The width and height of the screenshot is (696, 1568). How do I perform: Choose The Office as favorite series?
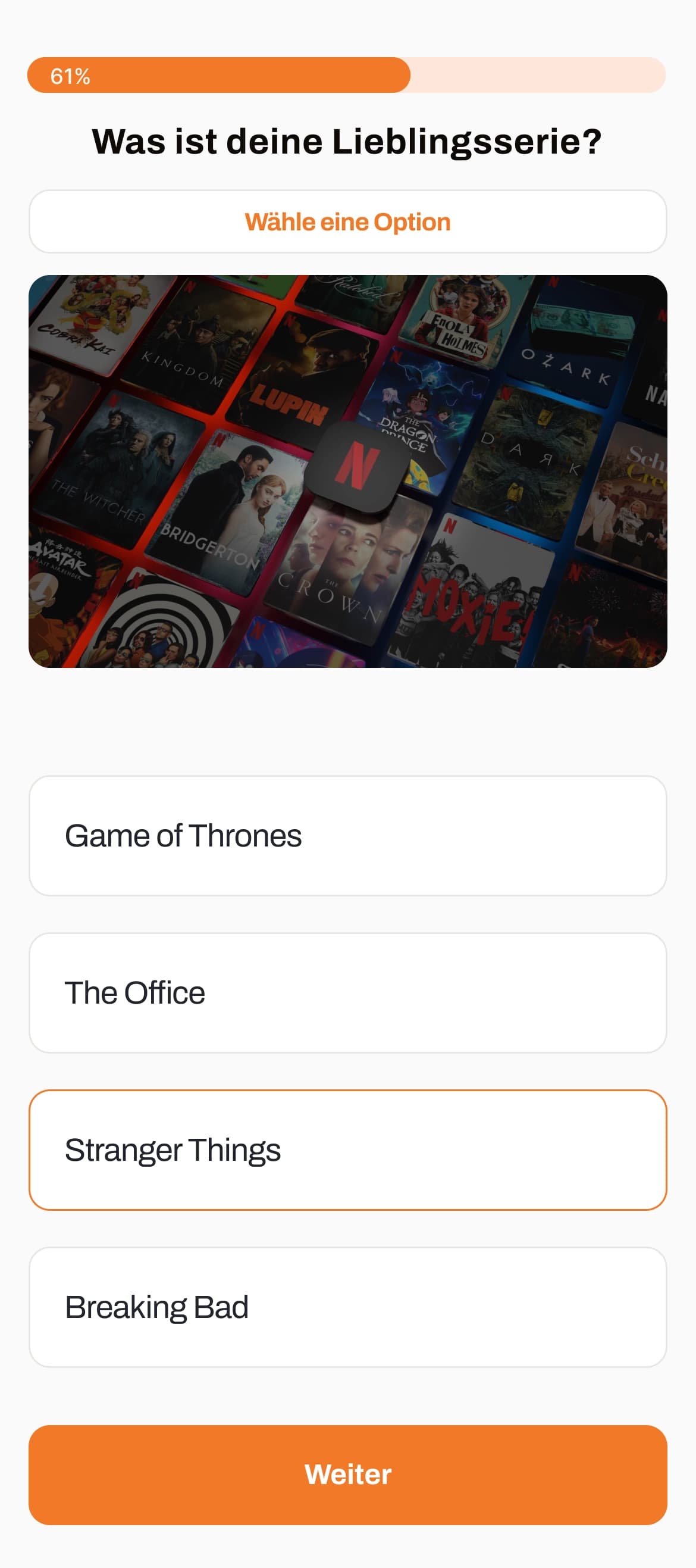pyautogui.click(x=347, y=992)
